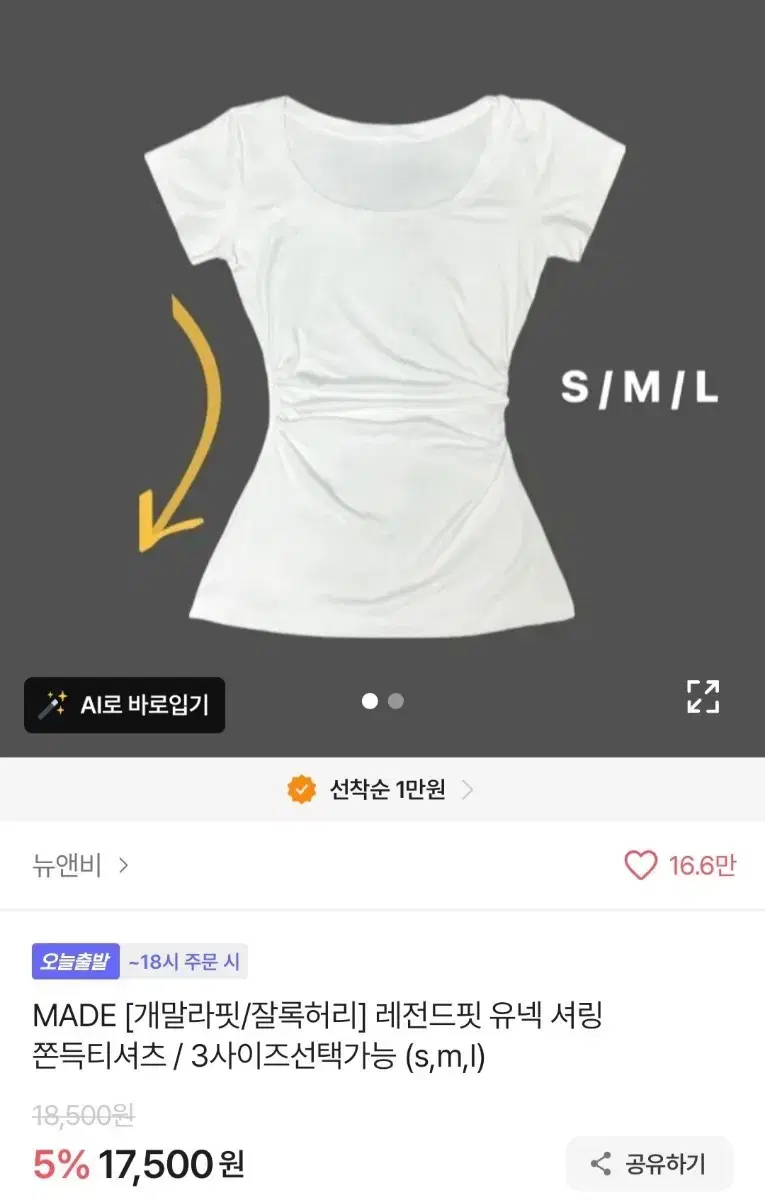The width and height of the screenshot is (765, 1200).
Task: Select the first carousel dot
Action: 370,701
